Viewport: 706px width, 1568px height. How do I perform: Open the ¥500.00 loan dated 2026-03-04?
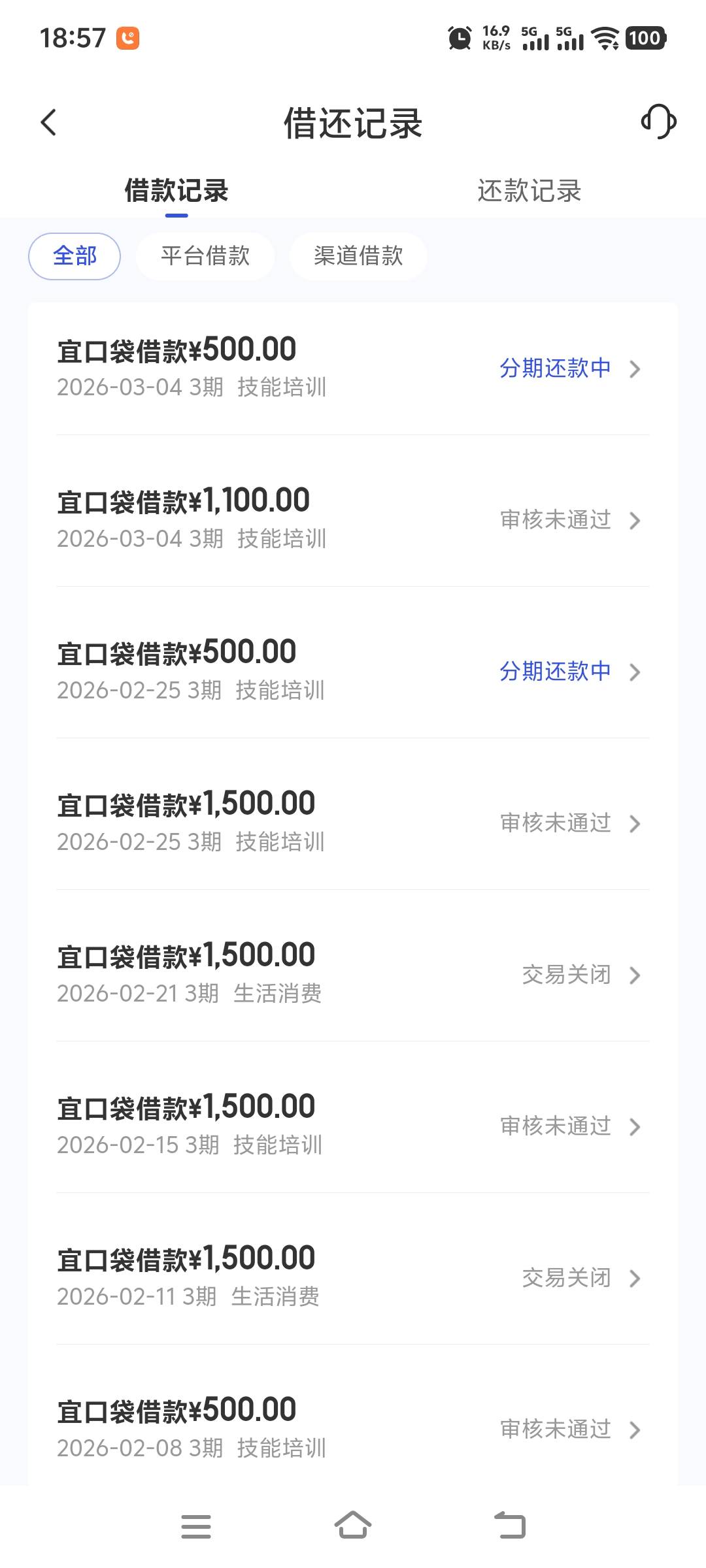point(353,368)
